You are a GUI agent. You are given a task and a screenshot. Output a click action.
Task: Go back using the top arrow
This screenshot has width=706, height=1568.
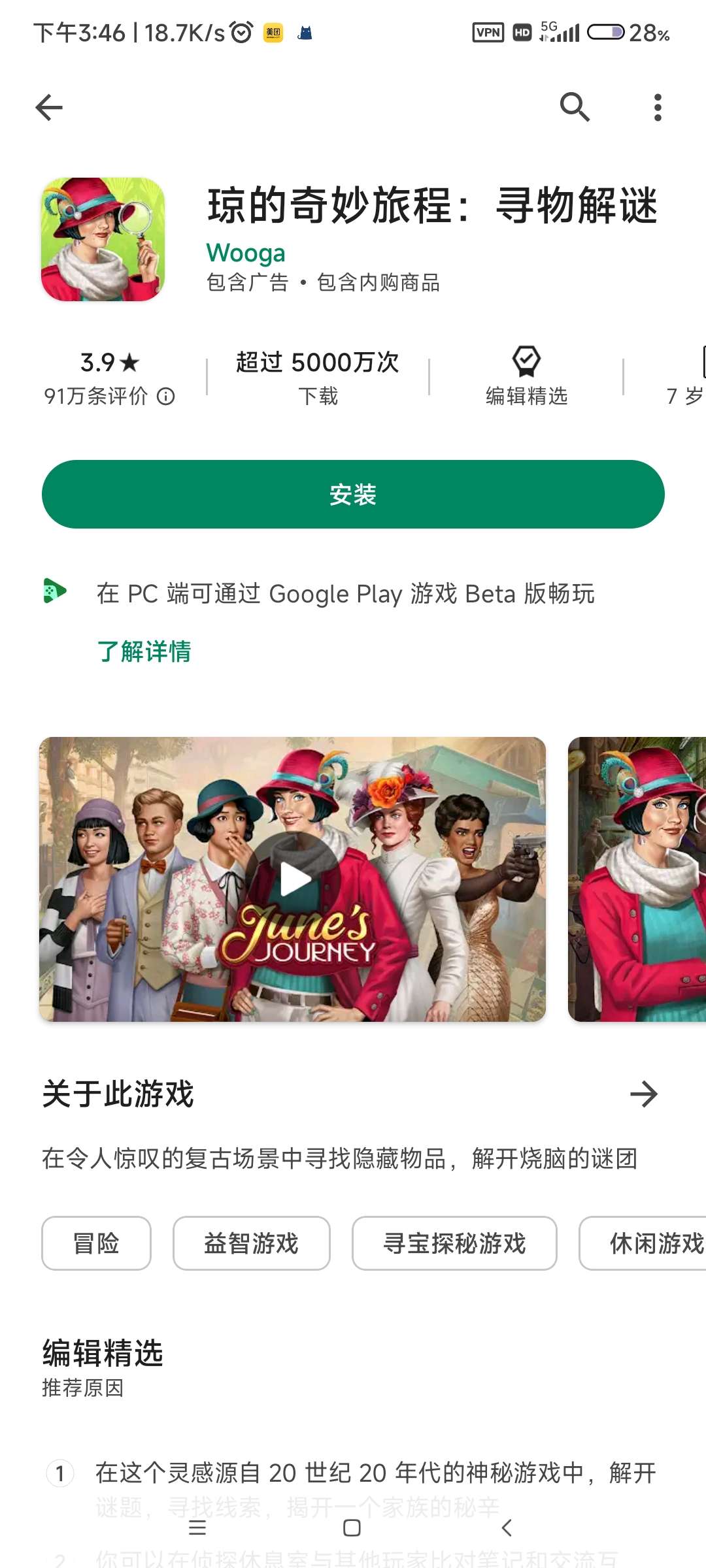49,108
